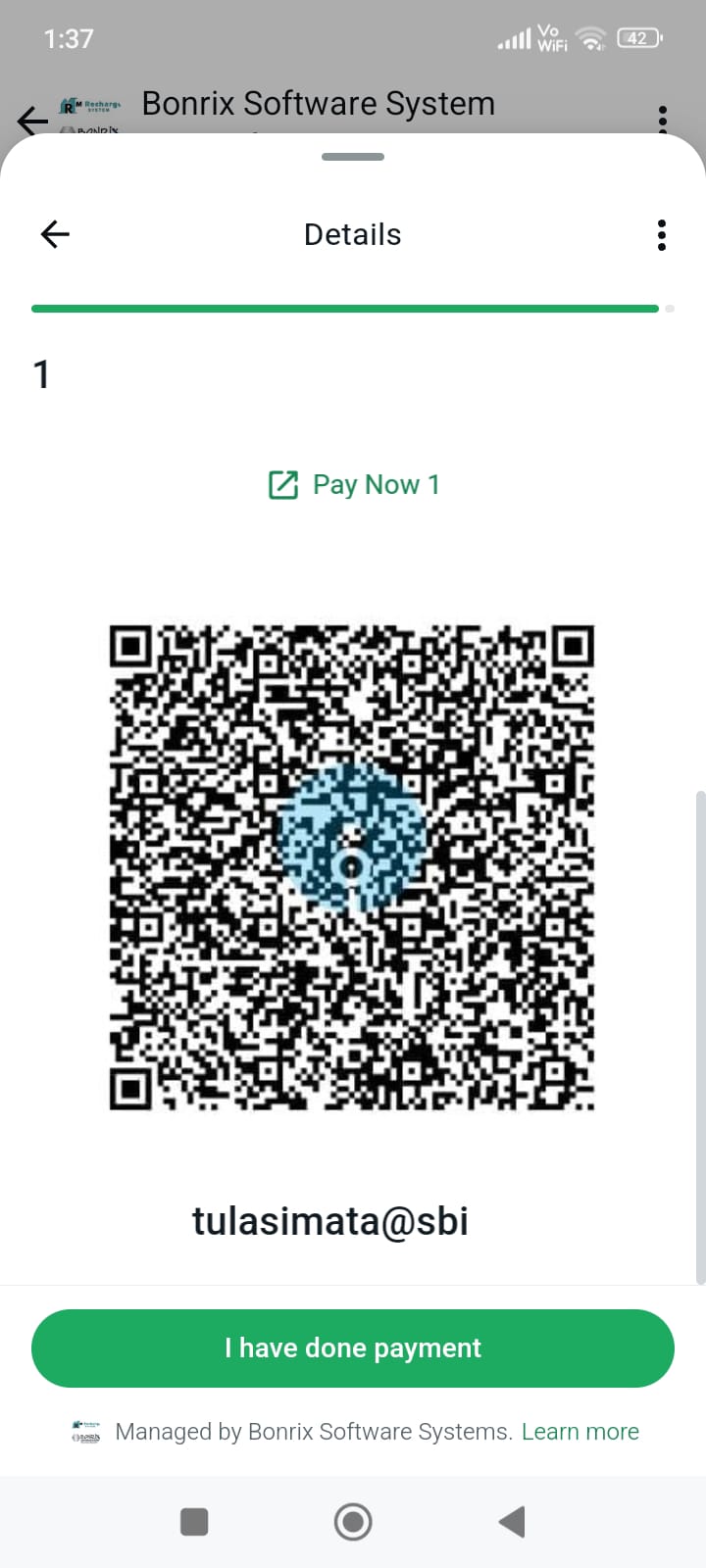
Task: Show recent apps
Action: [x=194, y=1522]
